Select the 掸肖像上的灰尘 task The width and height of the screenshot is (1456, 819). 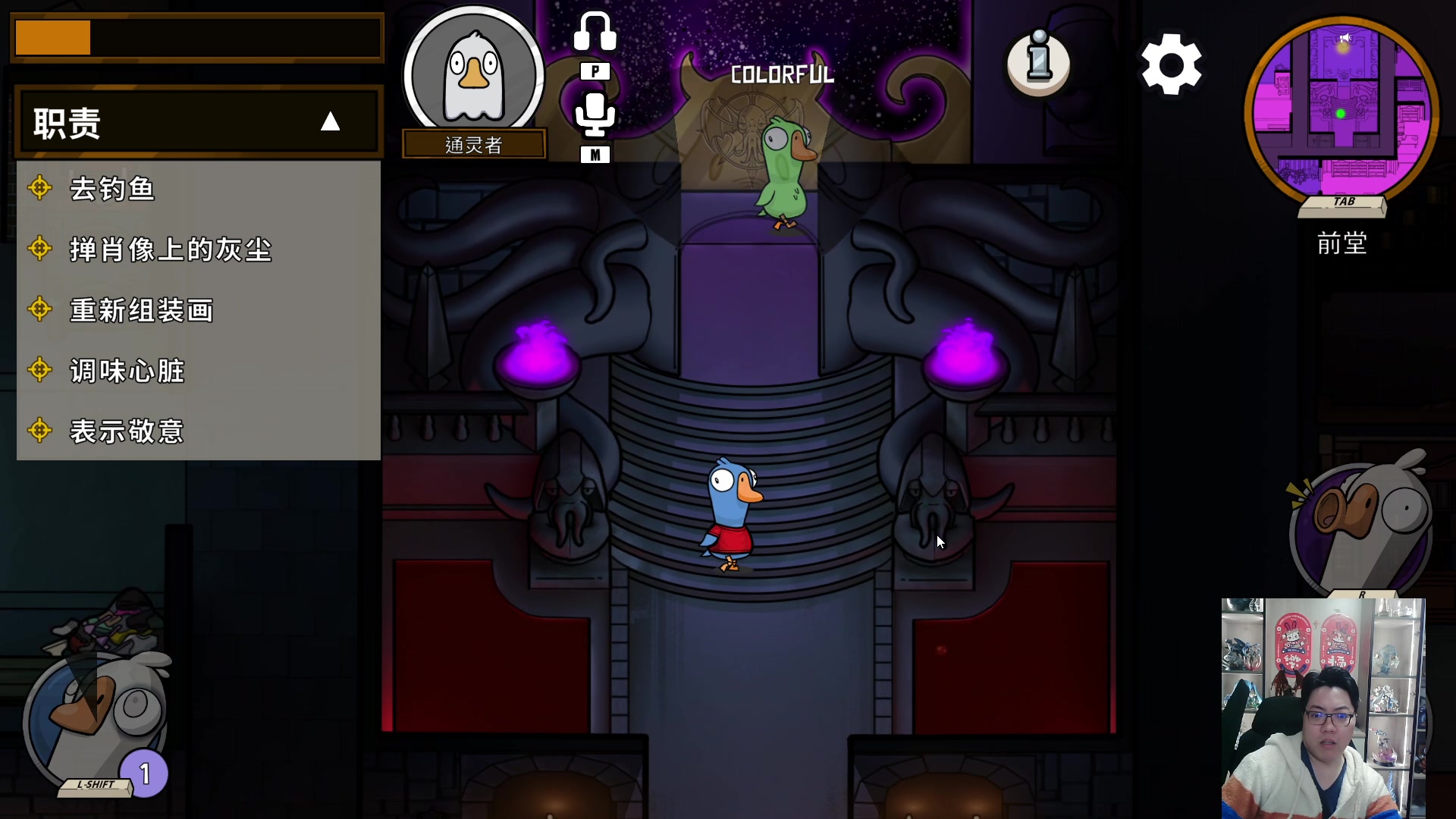(x=171, y=249)
